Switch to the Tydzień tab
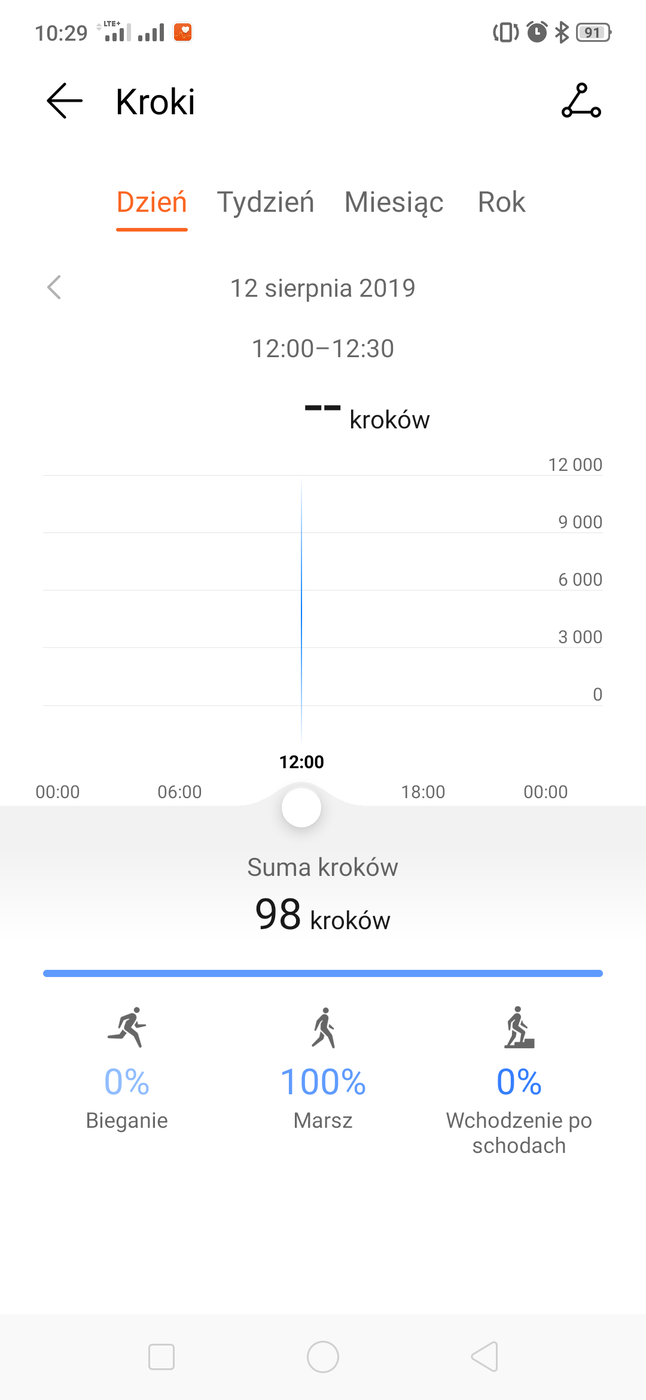 click(266, 202)
